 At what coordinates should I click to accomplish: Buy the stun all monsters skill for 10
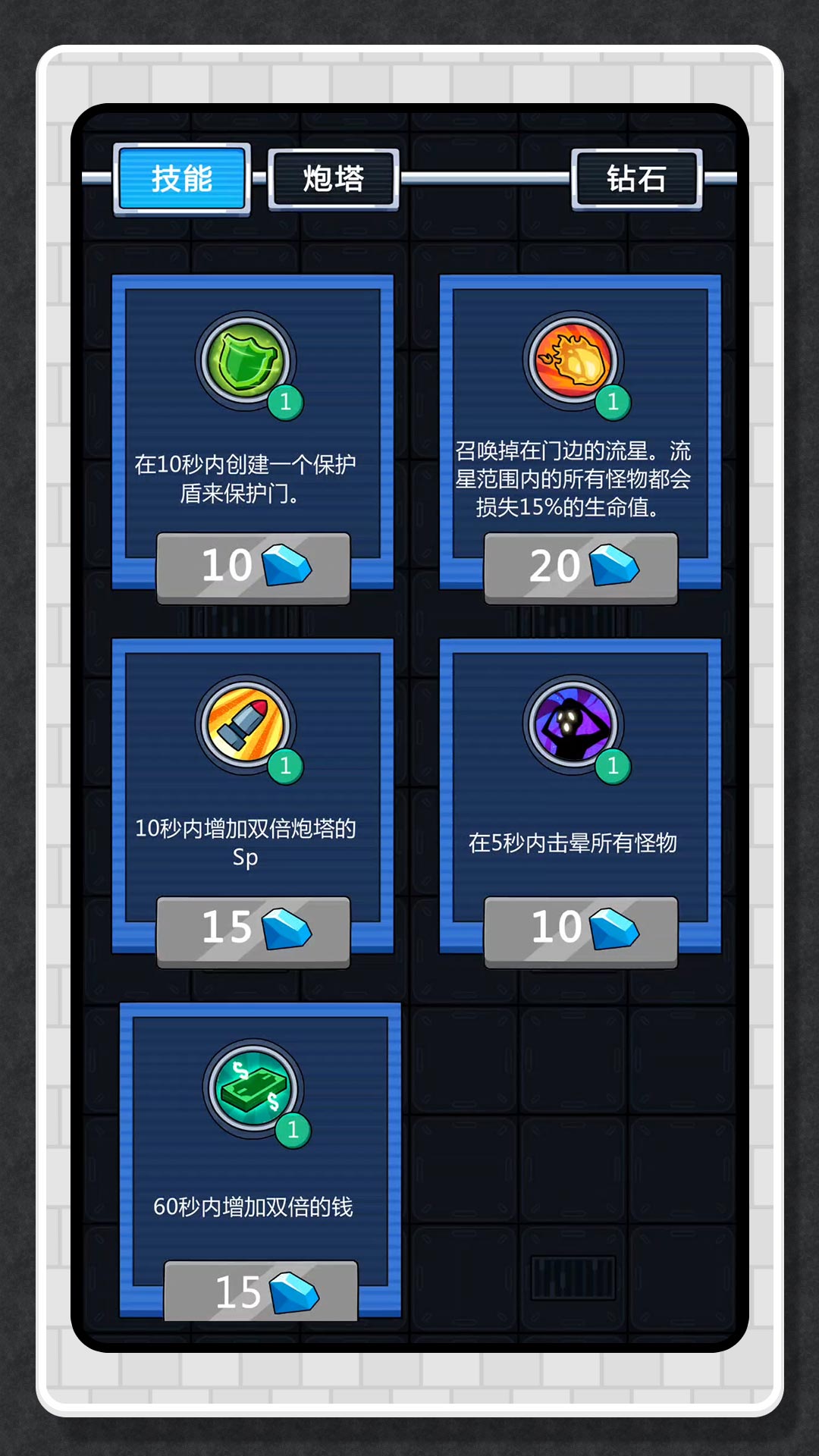[581, 931]
